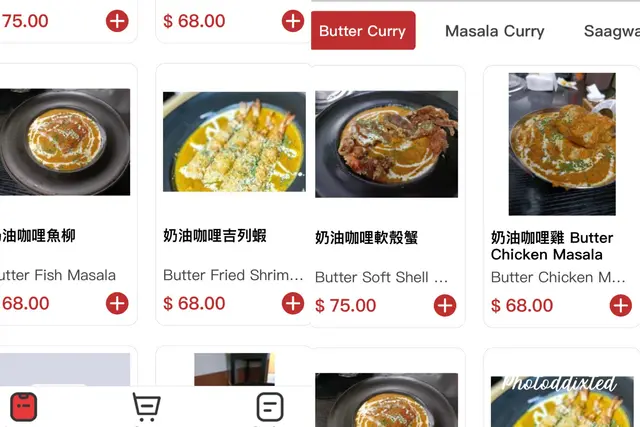Add Butter Fish Masala to the cart
The width and height of the screenshot is (640, 427).
pyautogui.click(x=117, y=303)
